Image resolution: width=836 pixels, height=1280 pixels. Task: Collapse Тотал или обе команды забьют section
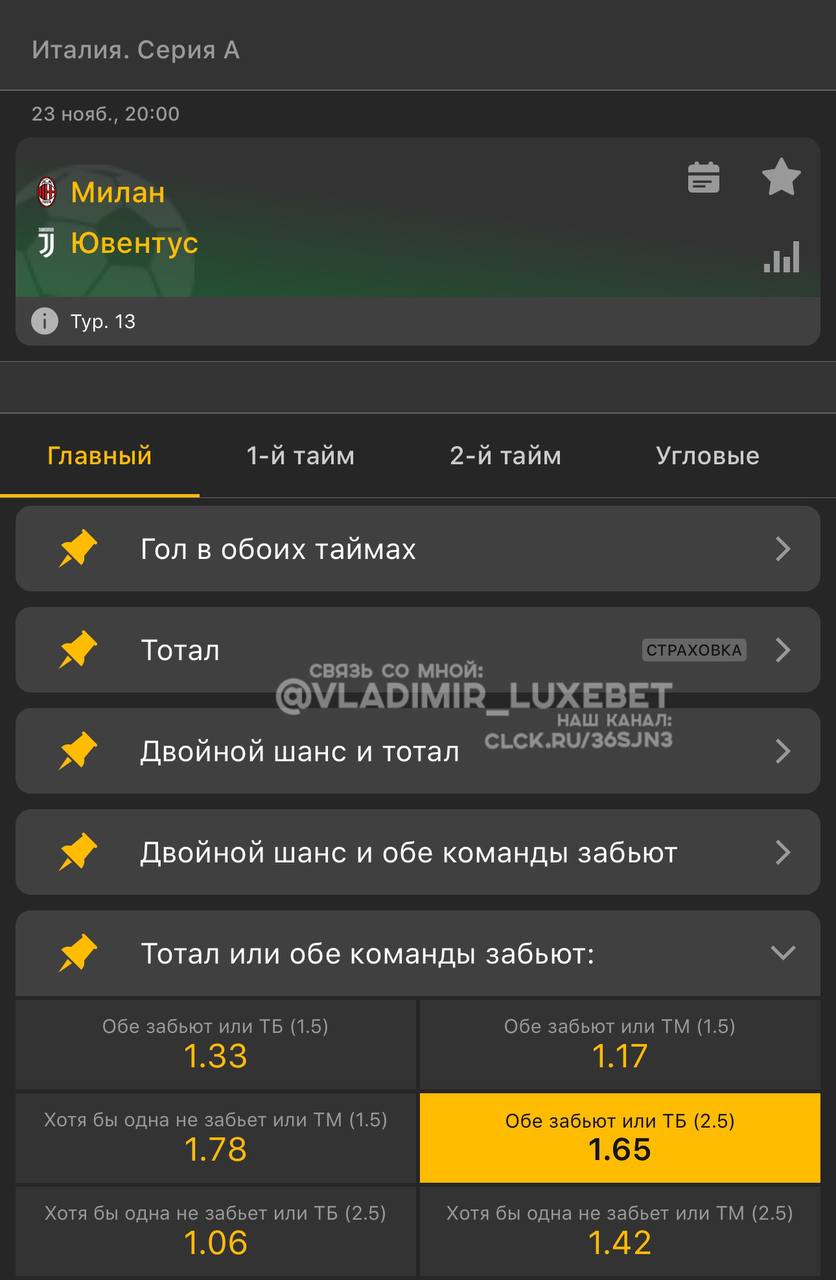click(782, 953)
